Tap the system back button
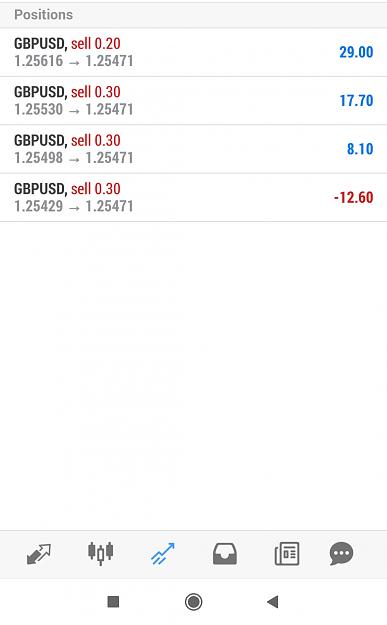Screen dimensions: 387x625 [273, 601]
